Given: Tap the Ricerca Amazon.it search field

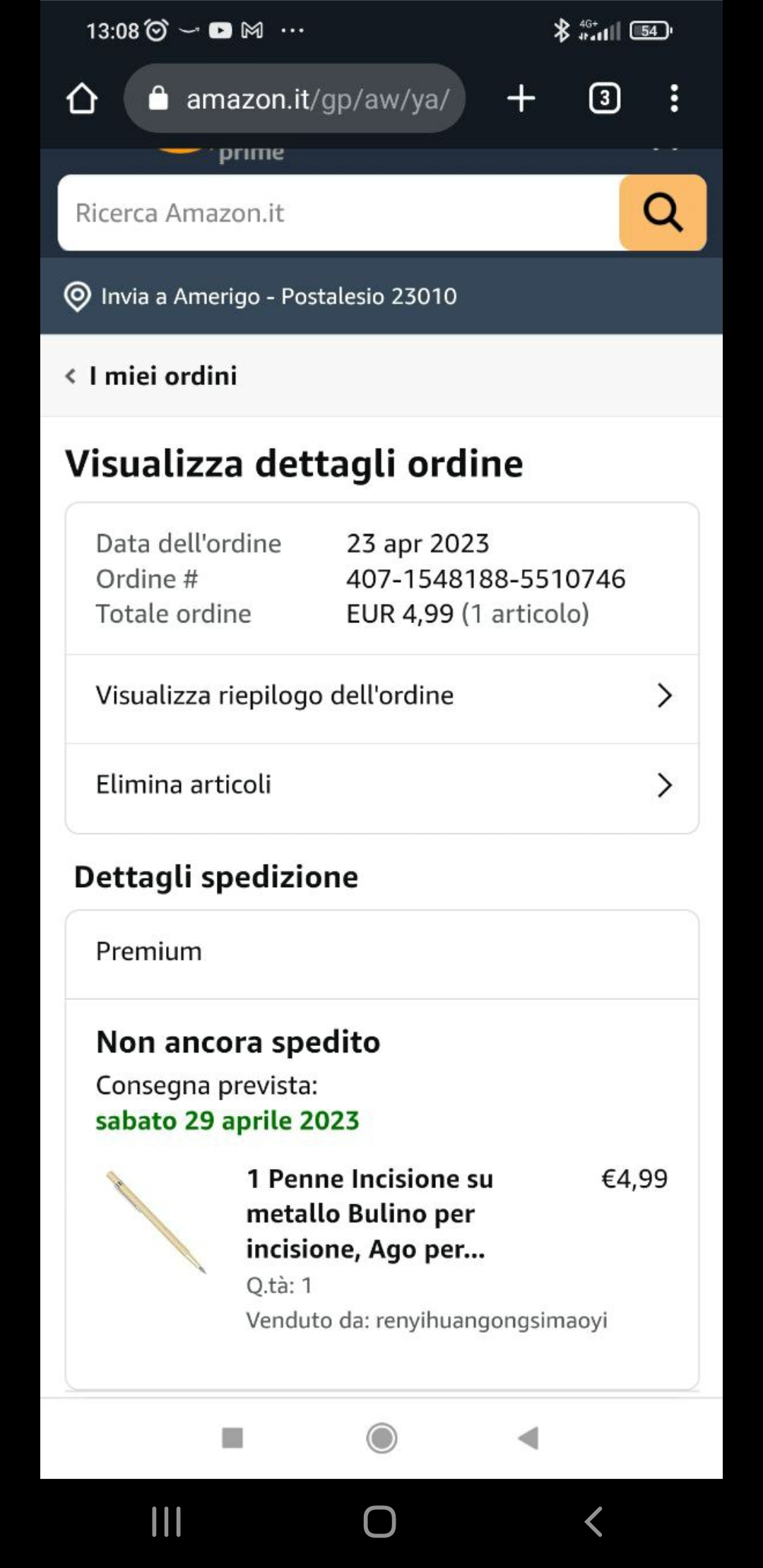Looking at the screenshot, I should 338,213.
